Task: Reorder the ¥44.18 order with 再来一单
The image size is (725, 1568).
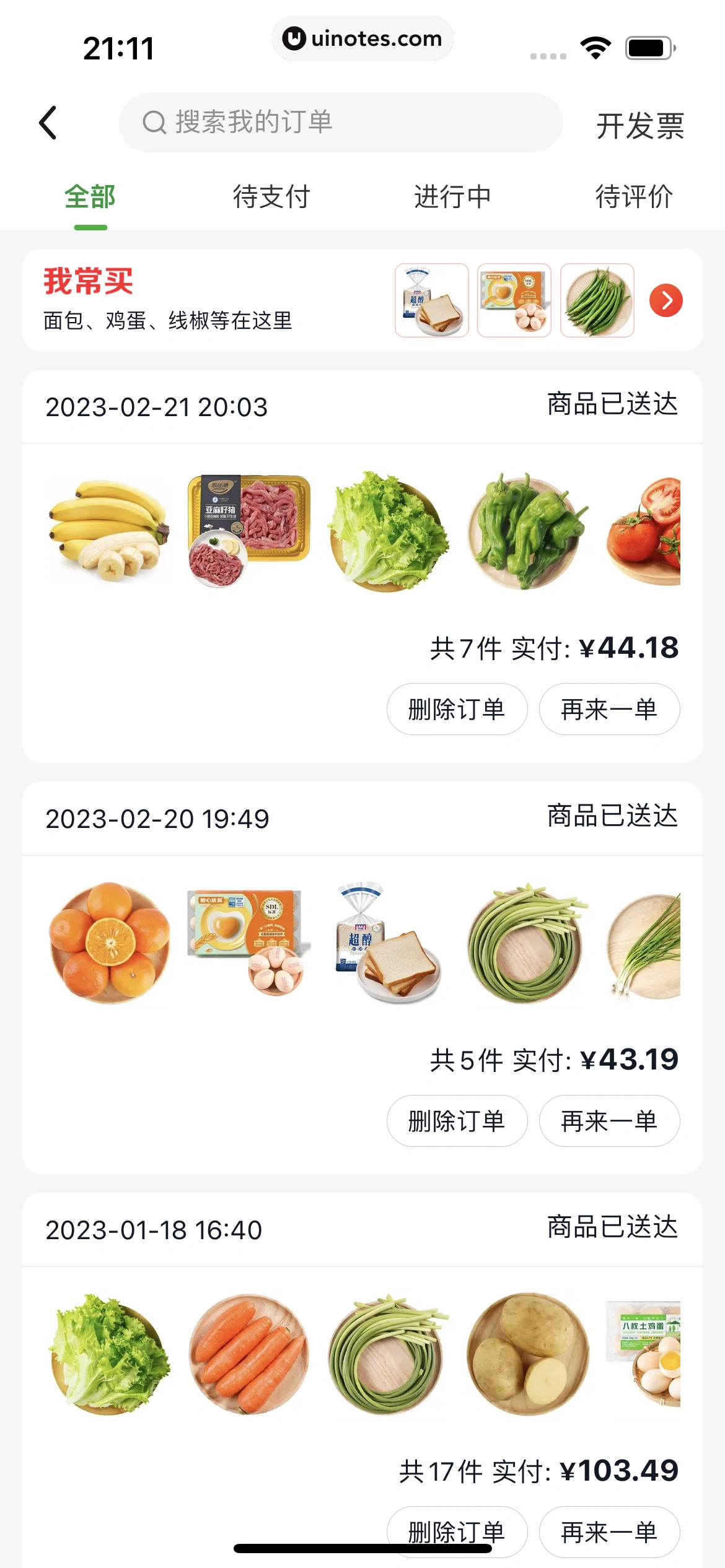Action: pyautogui.click(x=609, y=709)
